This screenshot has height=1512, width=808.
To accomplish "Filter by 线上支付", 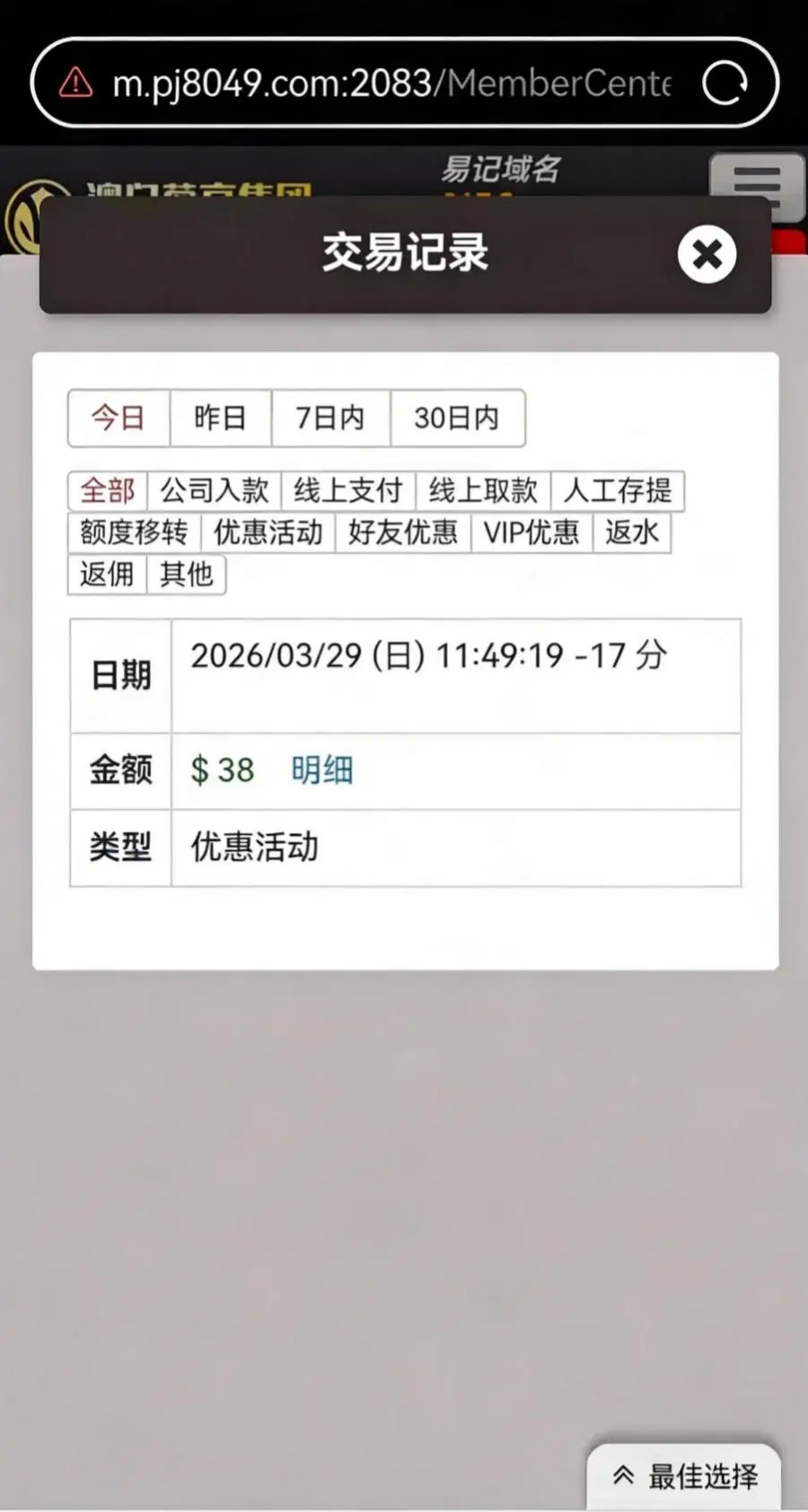I will (x=348, y=490).
